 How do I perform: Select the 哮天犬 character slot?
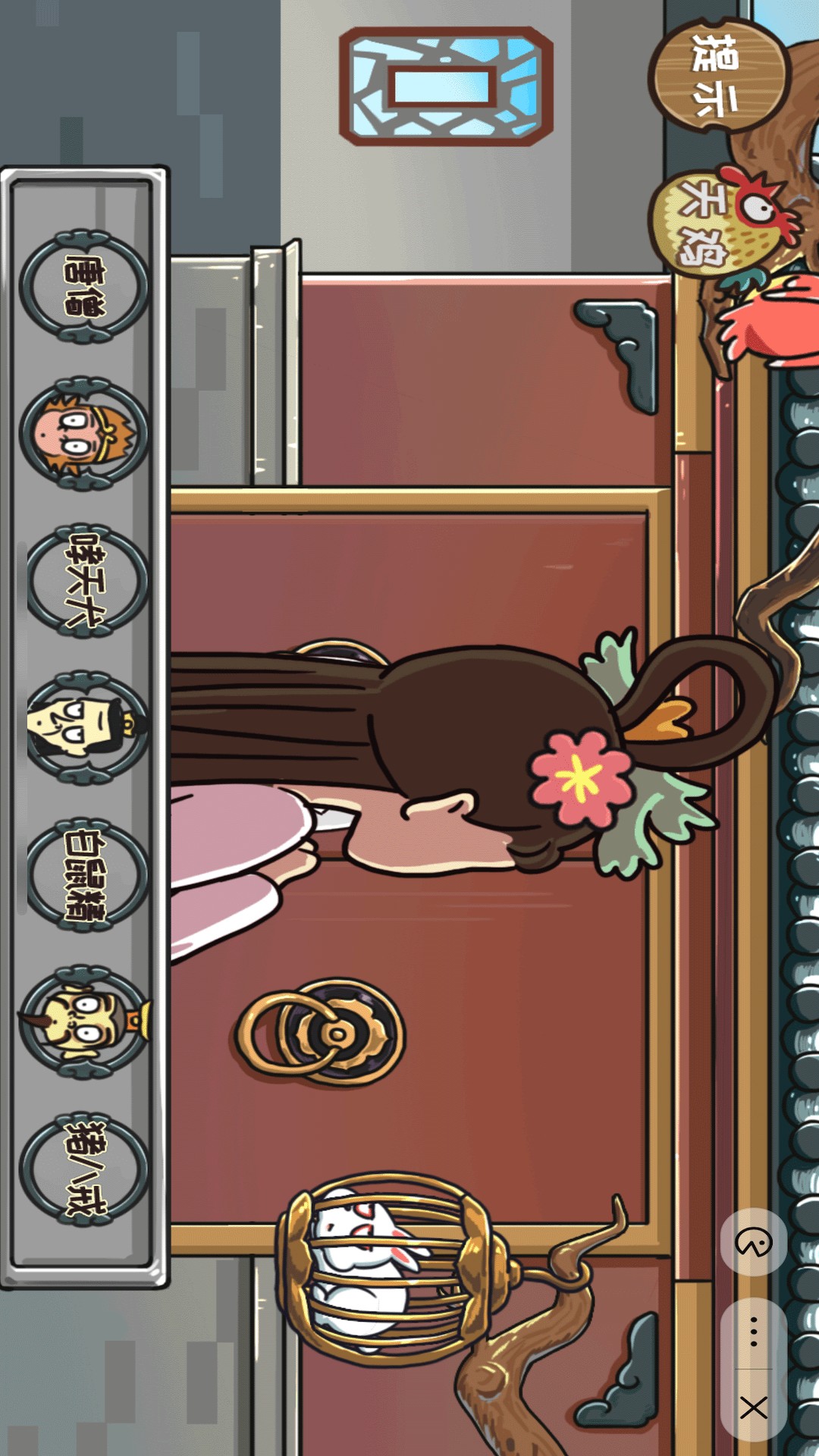[x=84, y=580]
